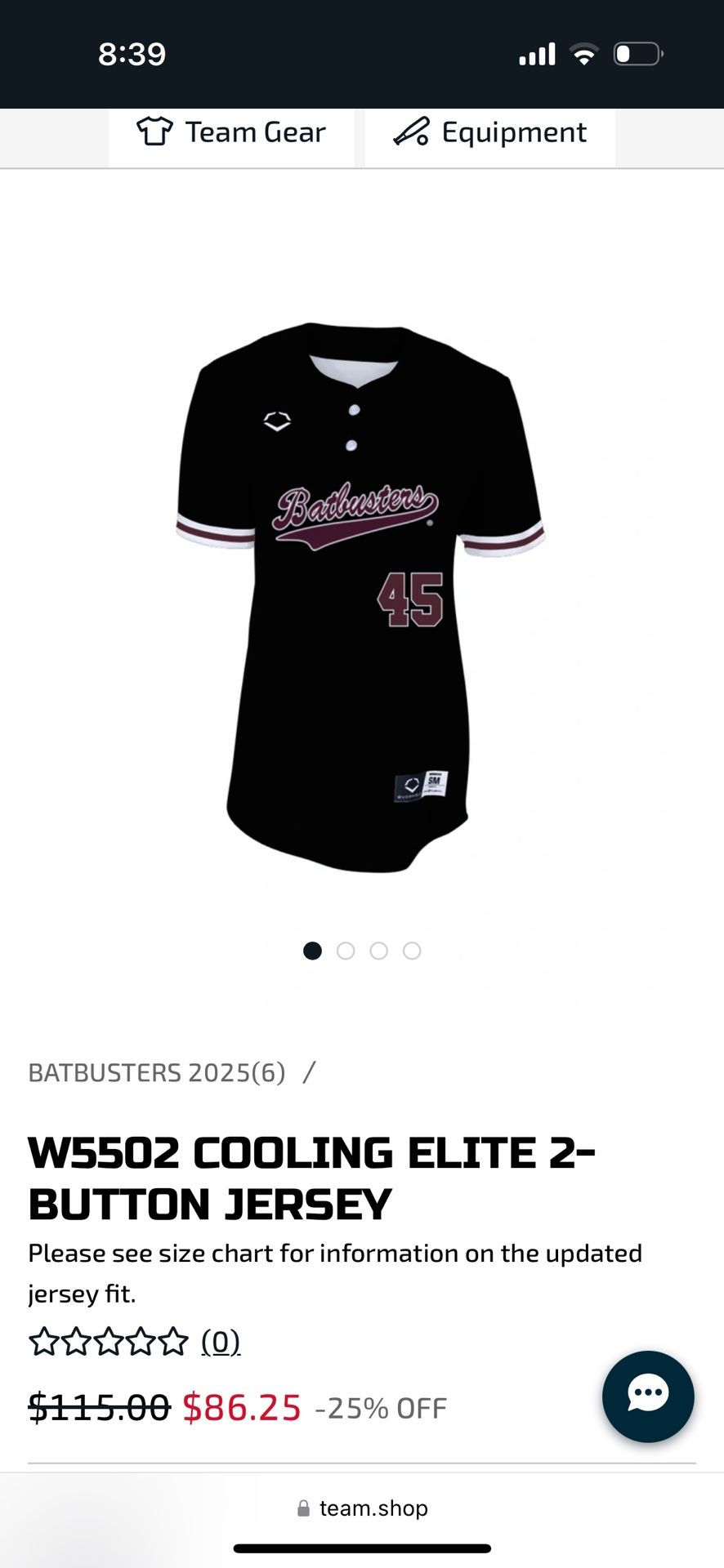
Task: Tap the cellular signal bars
Action: coord(535,52)
